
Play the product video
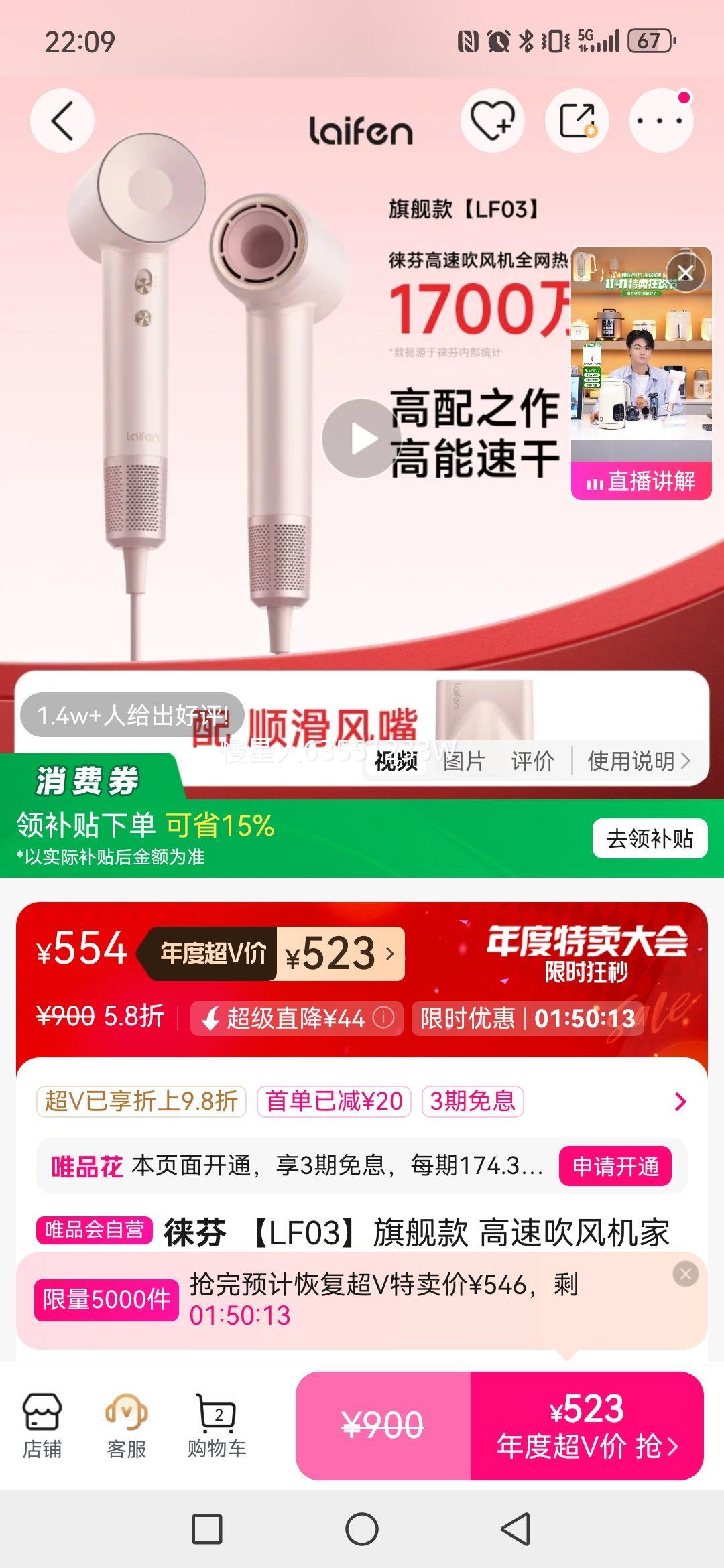[362, 439]
